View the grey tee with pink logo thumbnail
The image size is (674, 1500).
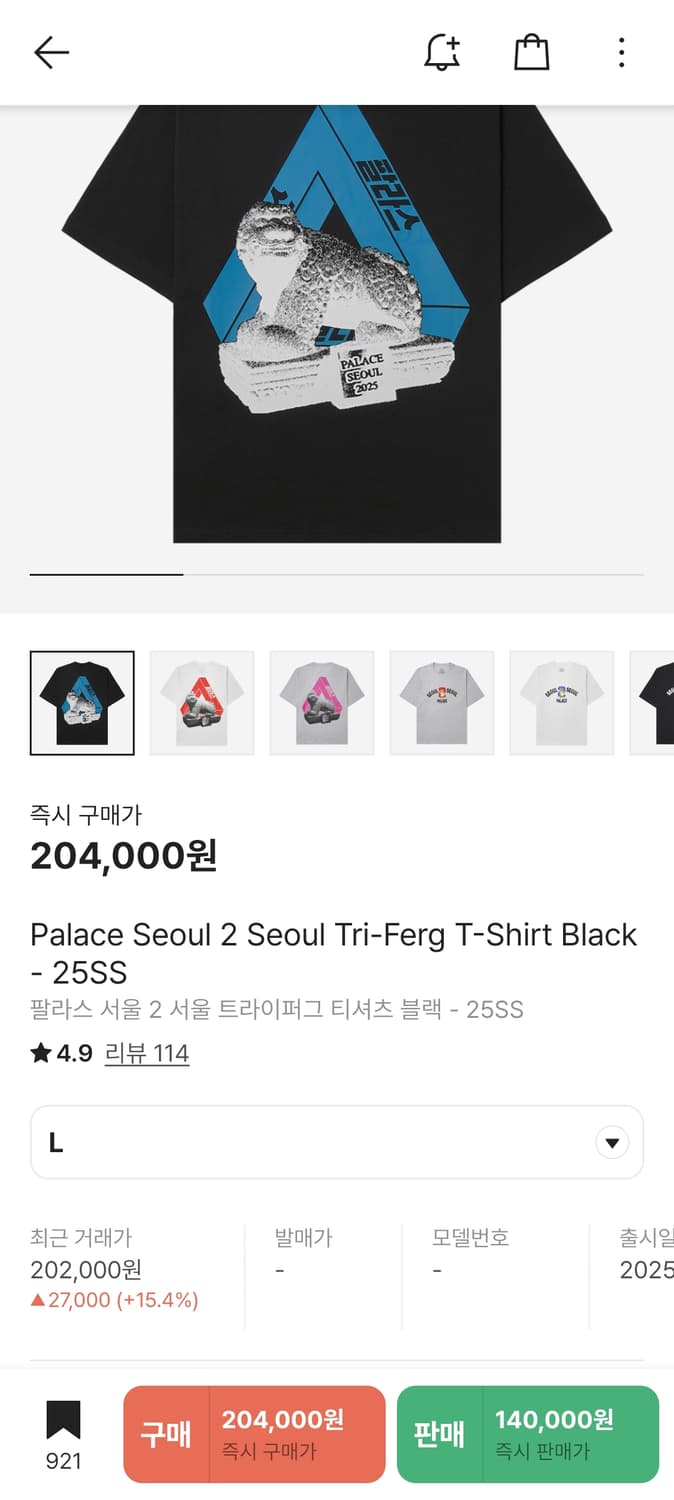coord(322,703)
